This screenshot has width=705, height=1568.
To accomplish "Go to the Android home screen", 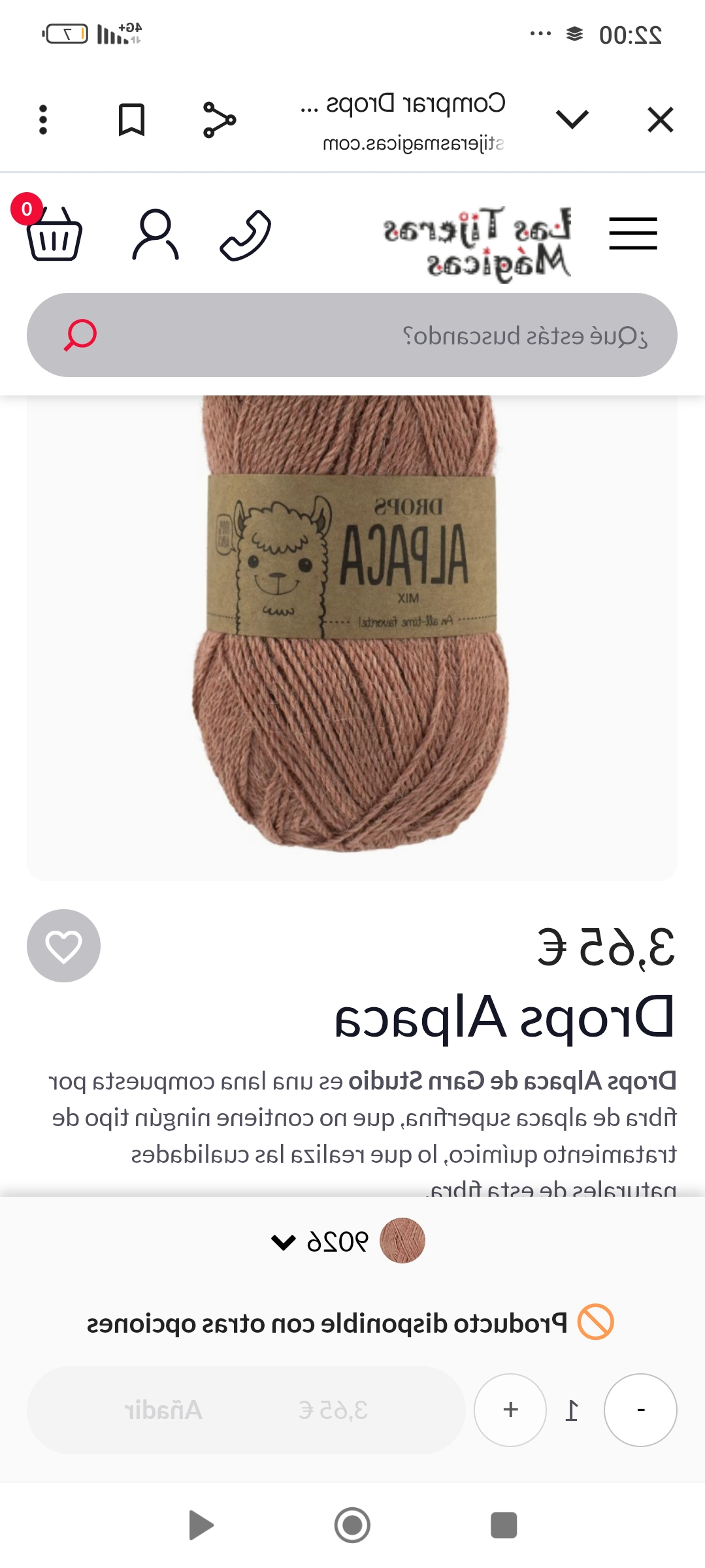I will 352,1525.
